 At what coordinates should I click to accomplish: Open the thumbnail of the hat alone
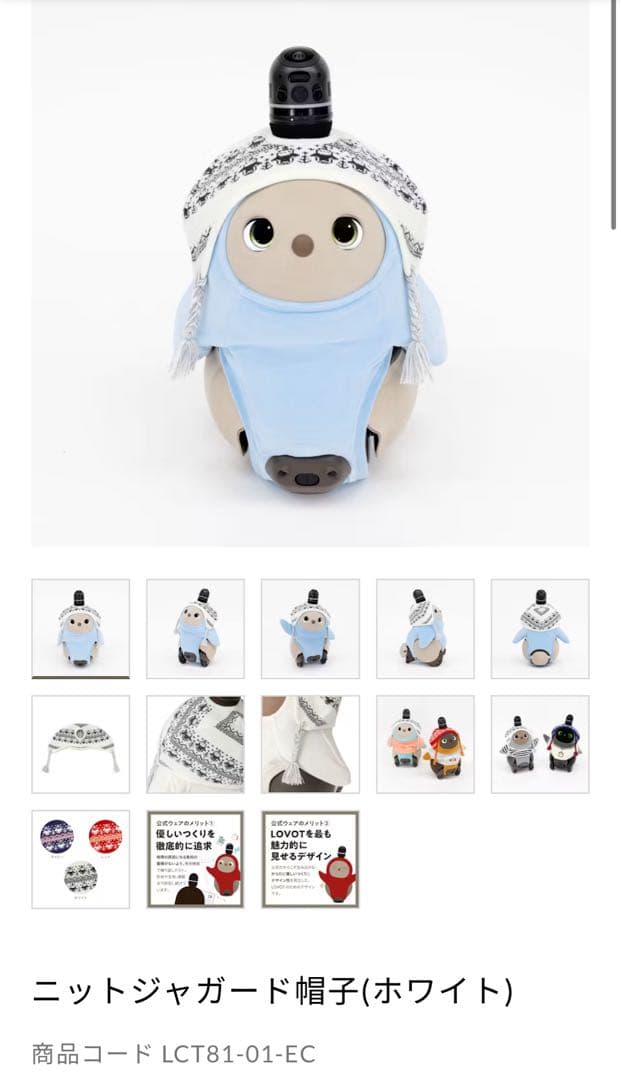point(80,744)
